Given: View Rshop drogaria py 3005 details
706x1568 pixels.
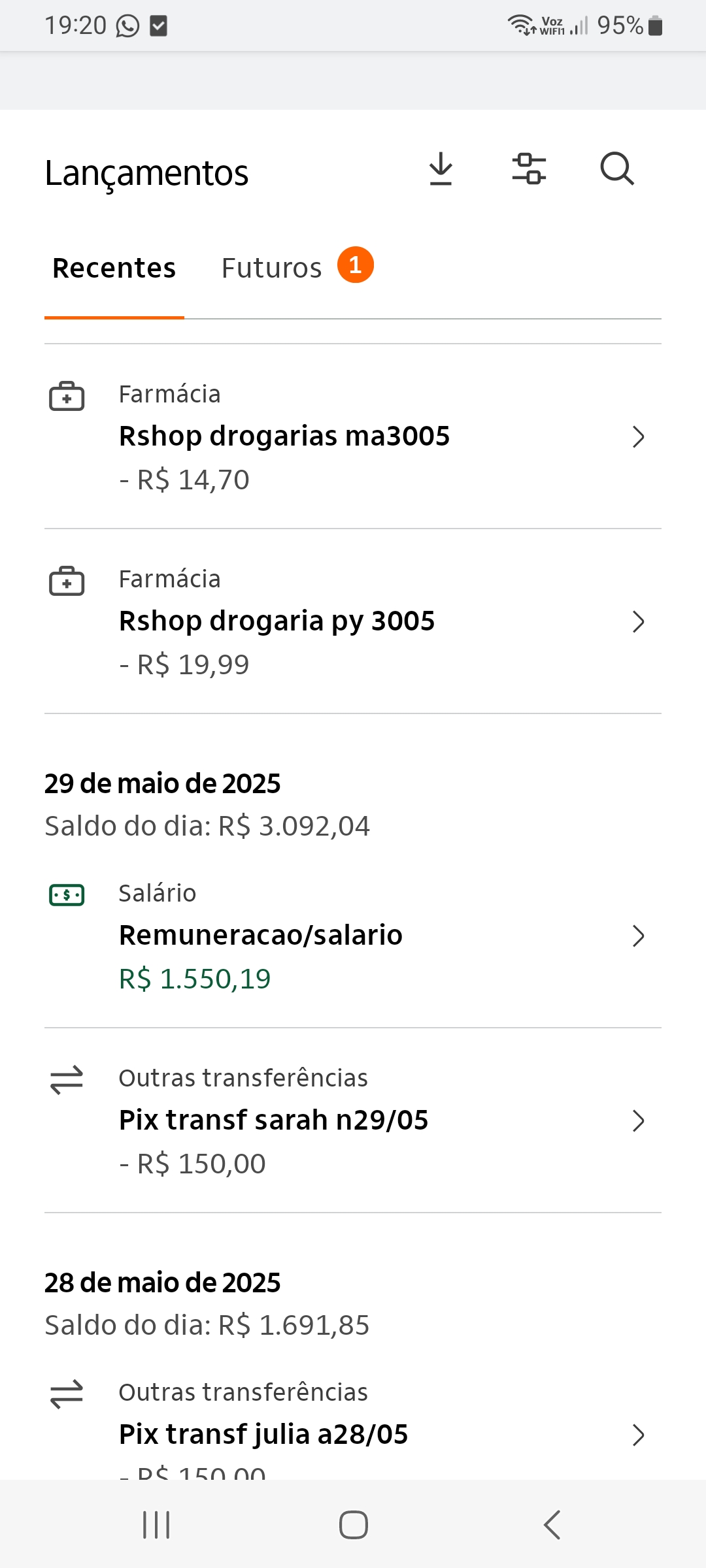Looking at the screenshot, I should tap(353, 621).
